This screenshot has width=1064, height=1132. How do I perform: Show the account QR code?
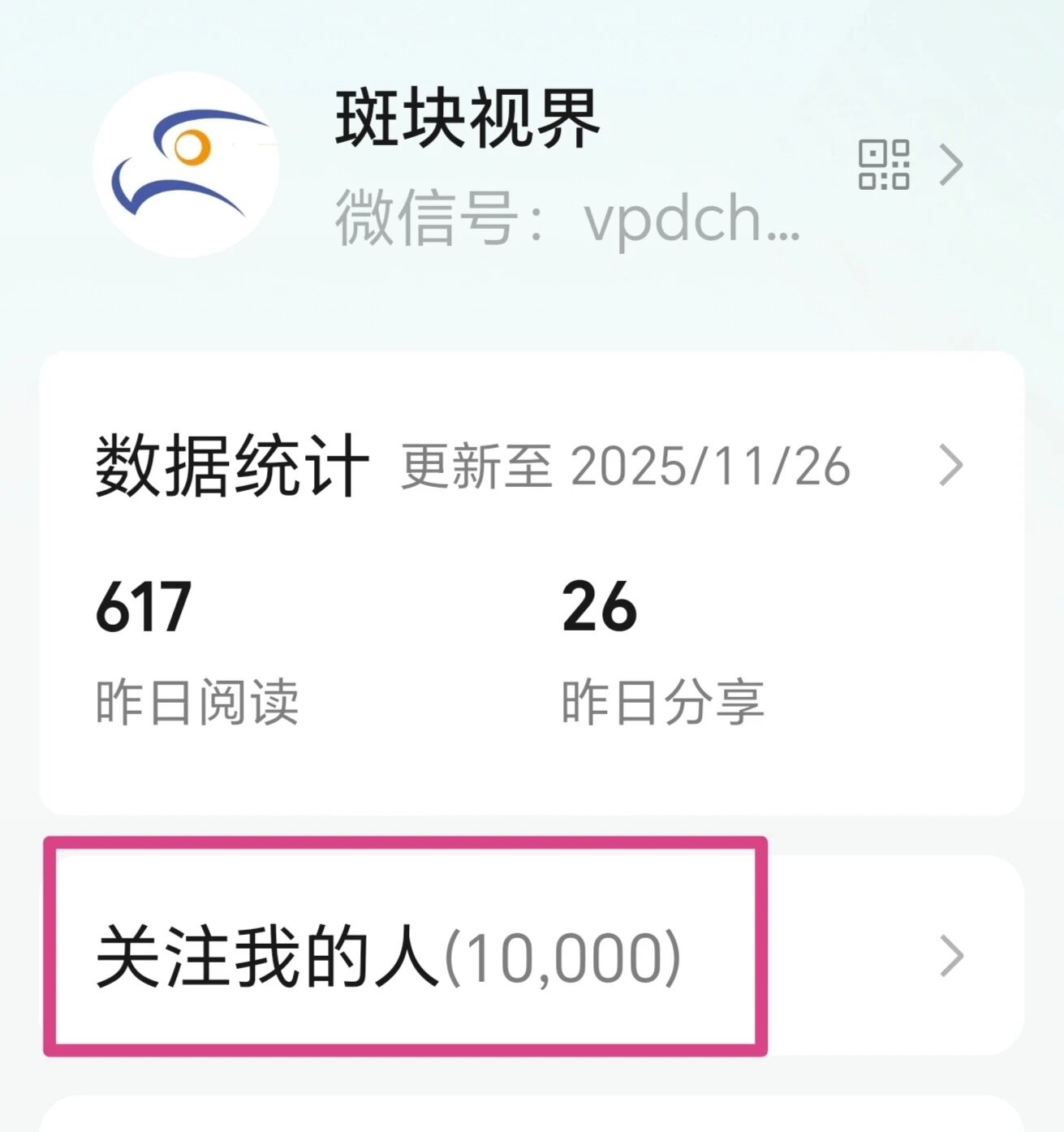point(884,165)
